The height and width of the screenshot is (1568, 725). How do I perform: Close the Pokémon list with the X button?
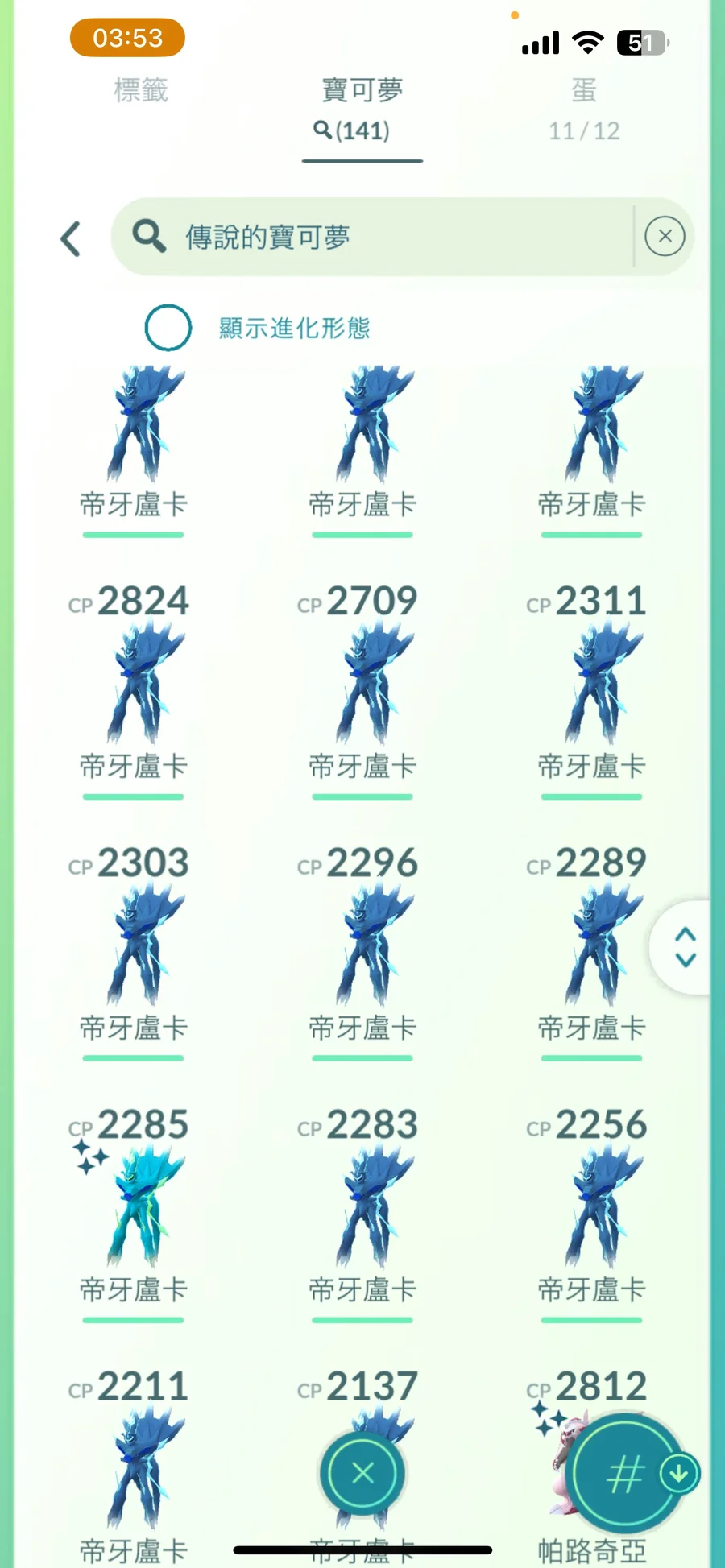[x=362, y=1473]
